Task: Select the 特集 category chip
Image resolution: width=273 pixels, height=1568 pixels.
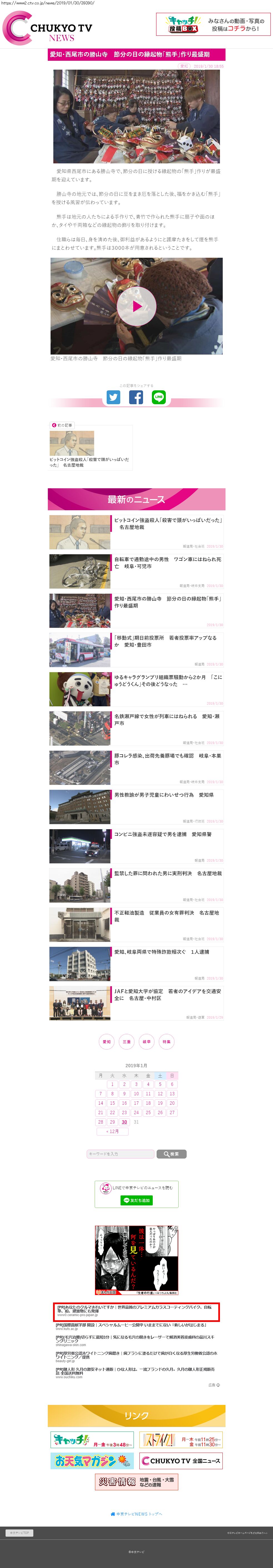Action: click(166, 1041)
